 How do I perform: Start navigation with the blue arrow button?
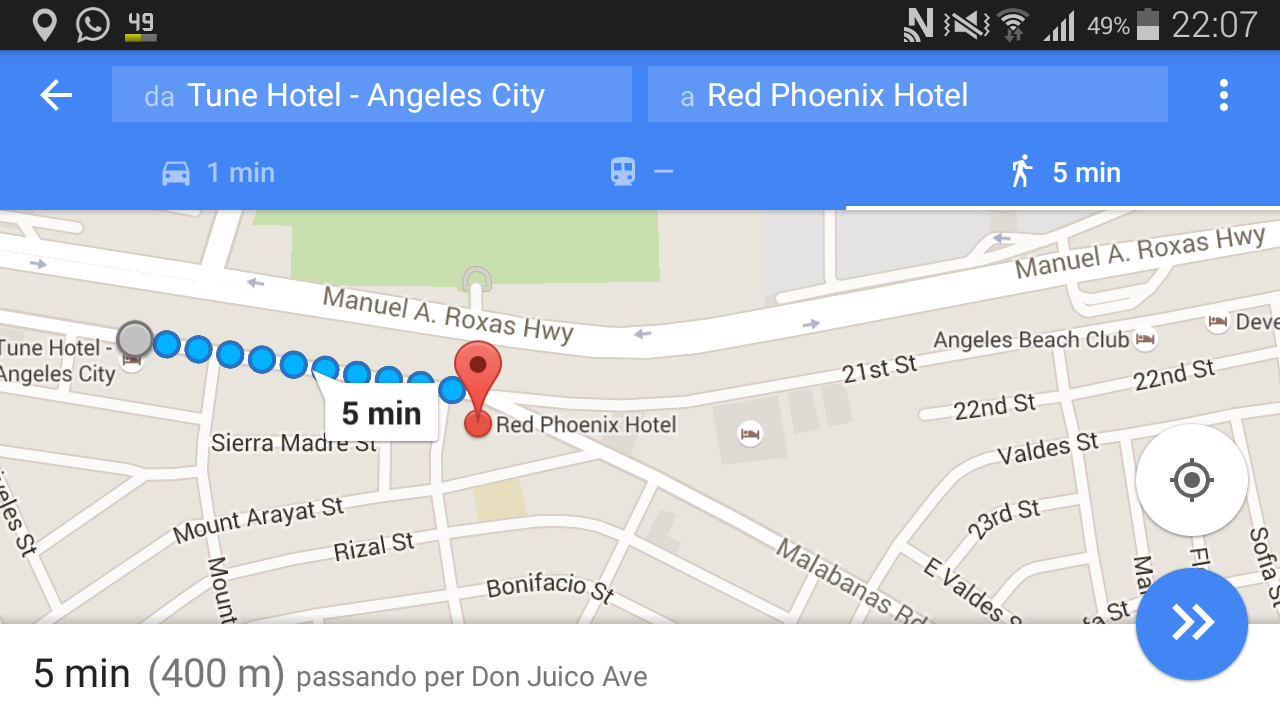click(x=1191, y=623)
